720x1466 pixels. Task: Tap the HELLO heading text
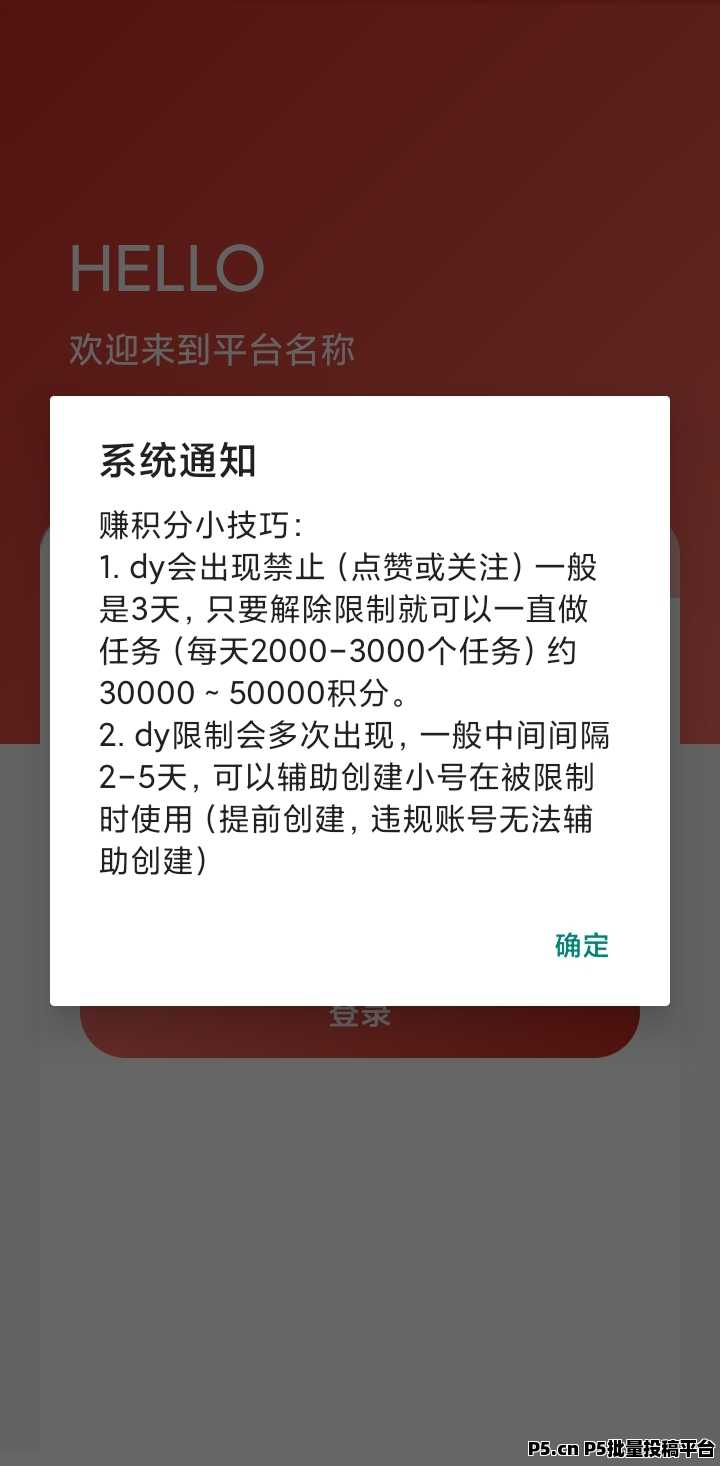(166, 268)
